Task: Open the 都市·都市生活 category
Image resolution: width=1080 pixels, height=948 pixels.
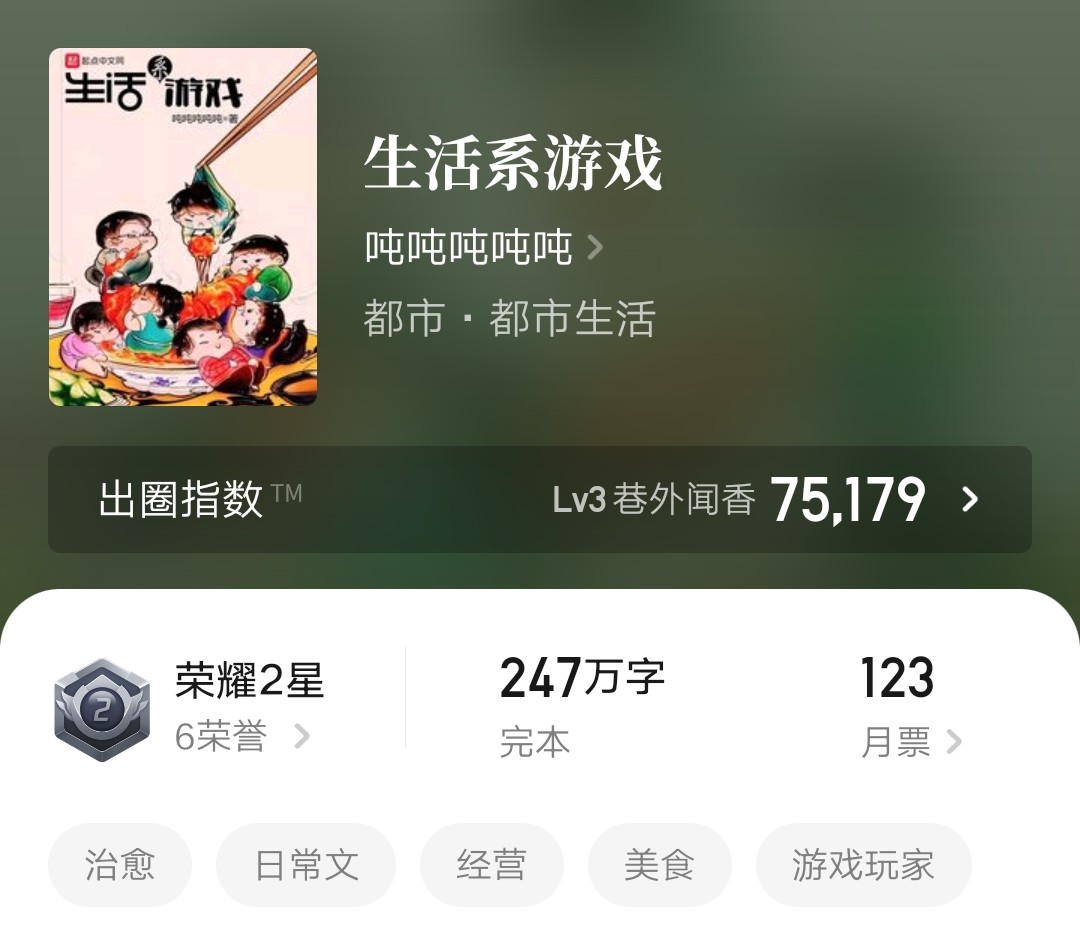Action: tap(510, 319)
